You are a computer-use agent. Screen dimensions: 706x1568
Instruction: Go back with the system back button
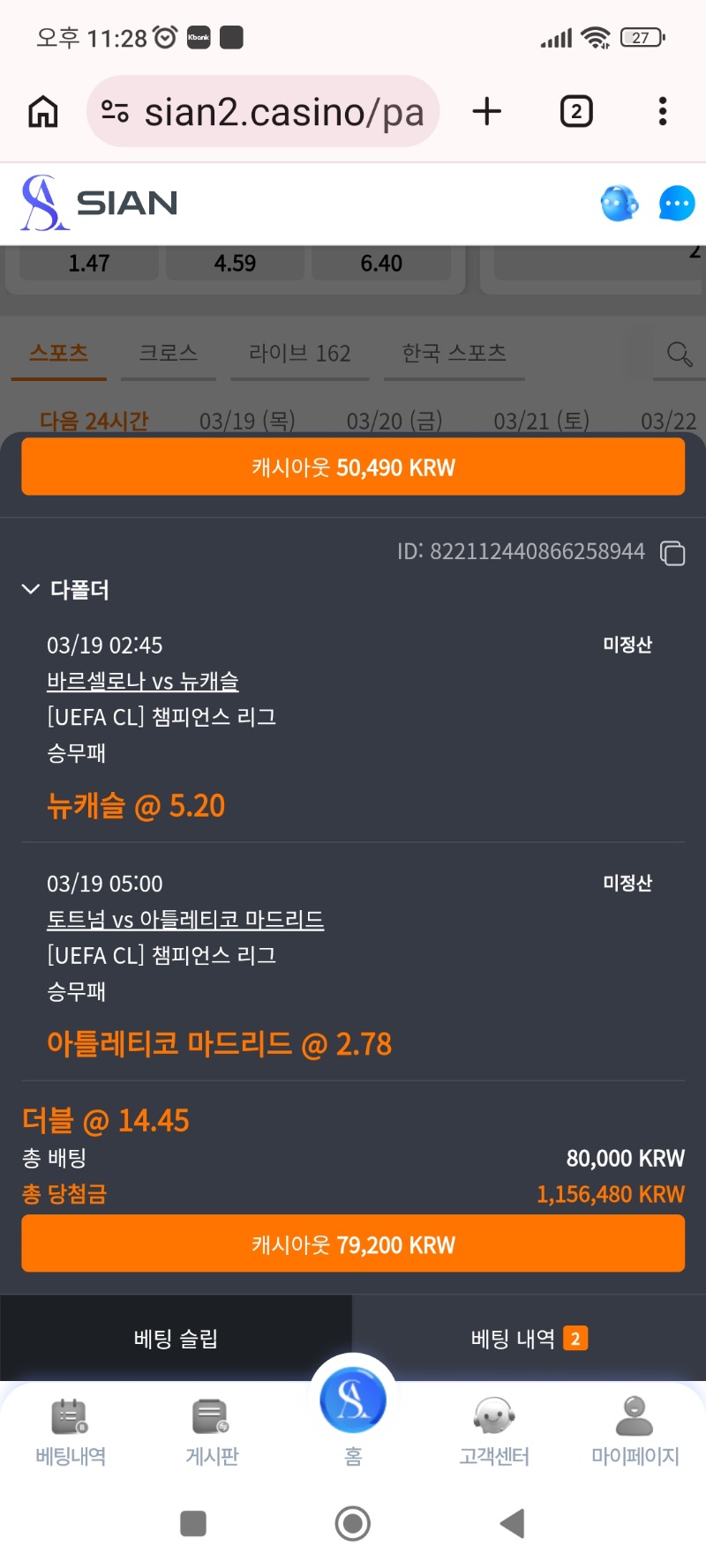point(512,1523)
